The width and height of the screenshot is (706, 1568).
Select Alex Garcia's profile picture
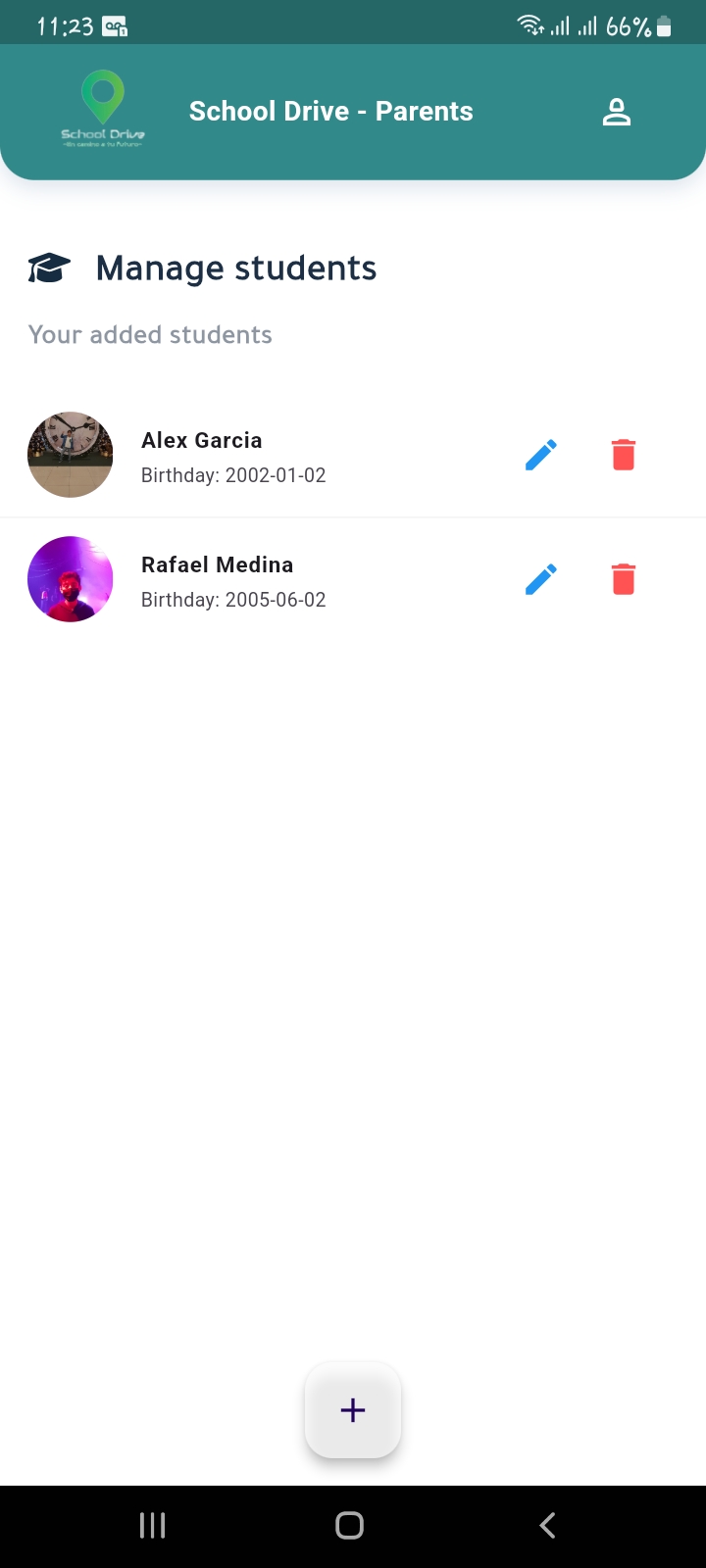tap(70, 455)
